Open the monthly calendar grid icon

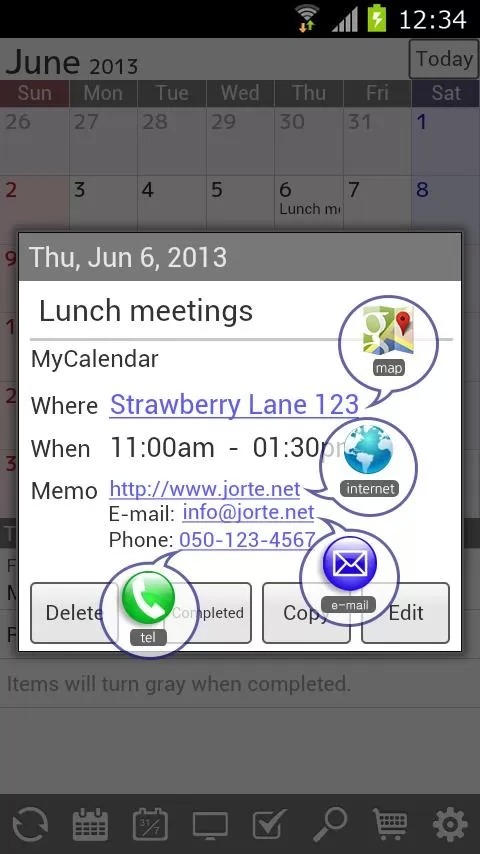[90, 824]
